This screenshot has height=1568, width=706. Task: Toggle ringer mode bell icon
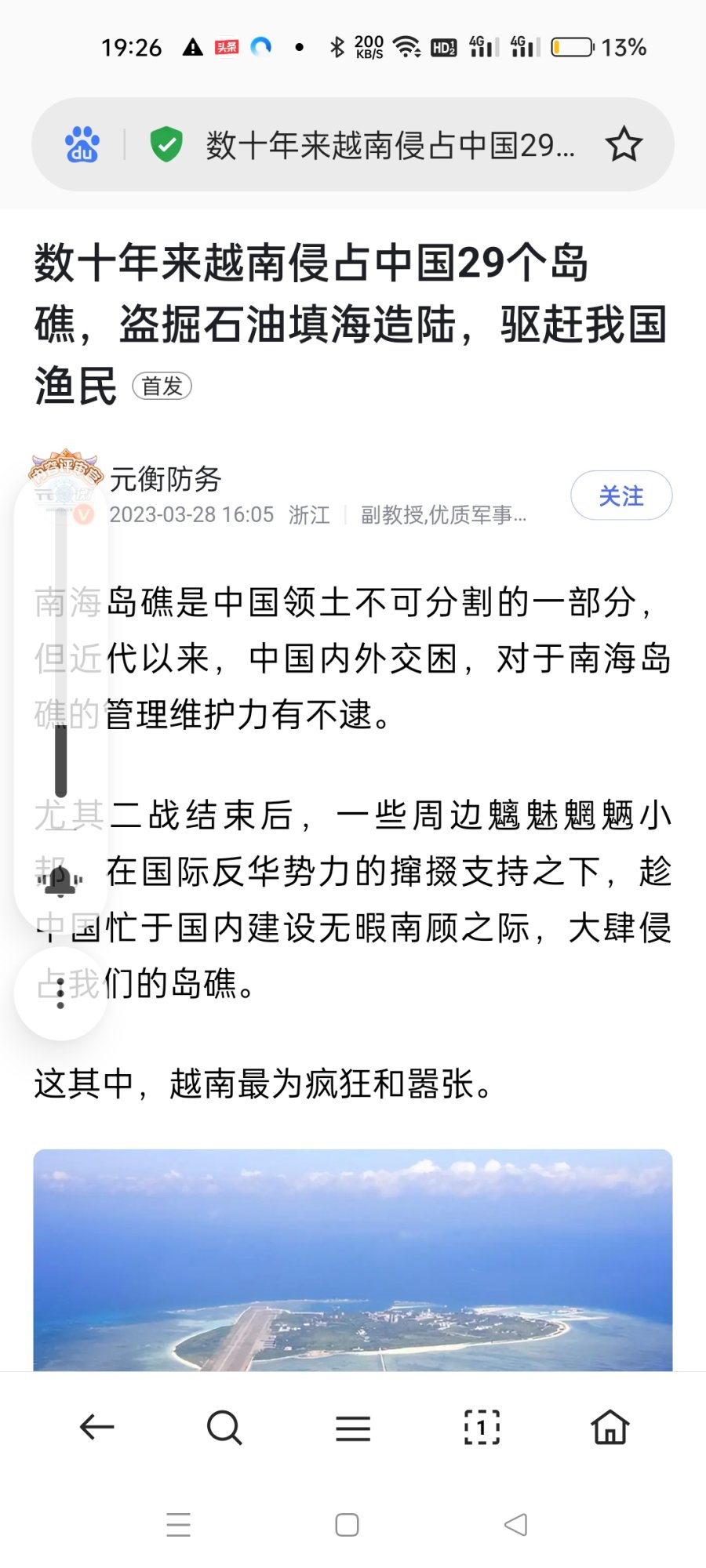pyautogui.click(x=60, y=881)
